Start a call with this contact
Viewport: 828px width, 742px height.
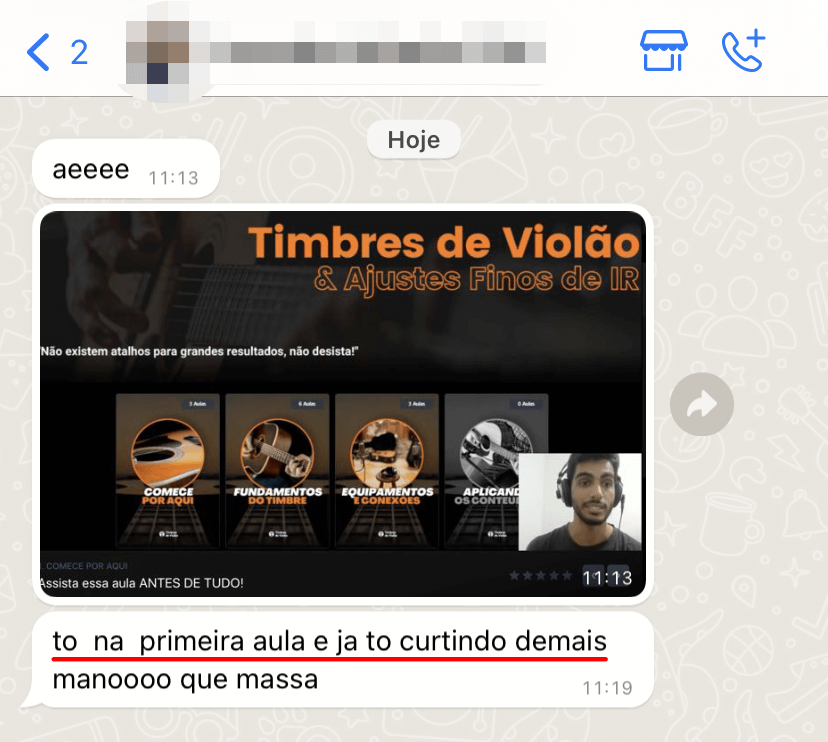(742, 50)
